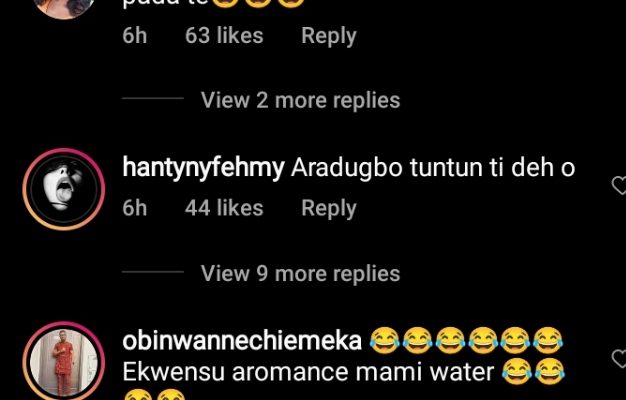Reply to the comment with 63 likes
Screen dimensions: 626x400
point(328,36)
